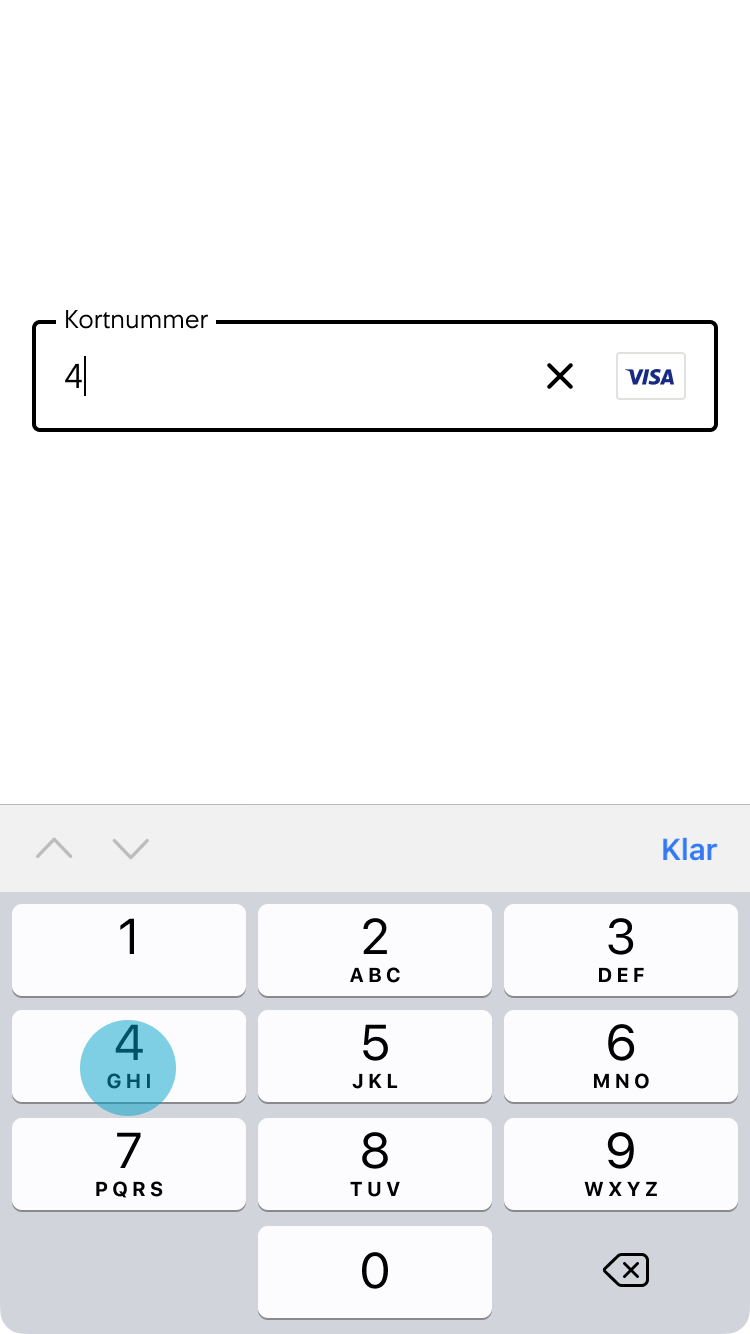Click the previous field up arrow
This screenshot has width=750, height=1334.
click(x=54, y=848)
